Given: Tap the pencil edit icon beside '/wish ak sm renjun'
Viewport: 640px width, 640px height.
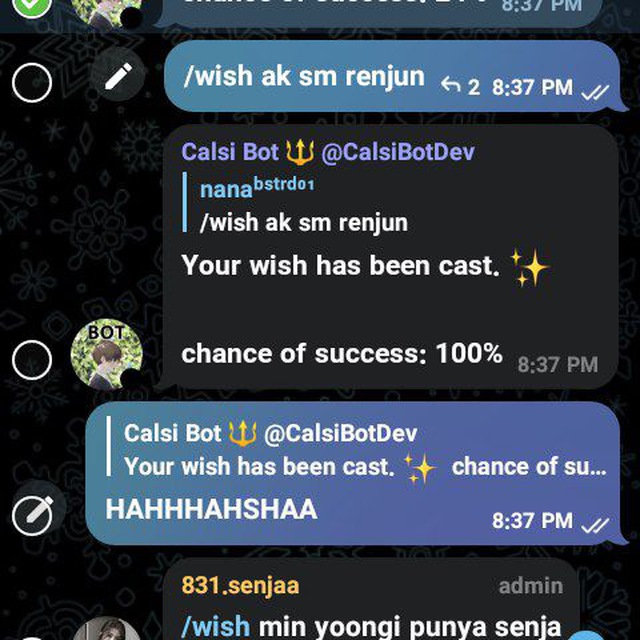Looking at the screenshot, I should pyautogui.click(x=119, y=77).
